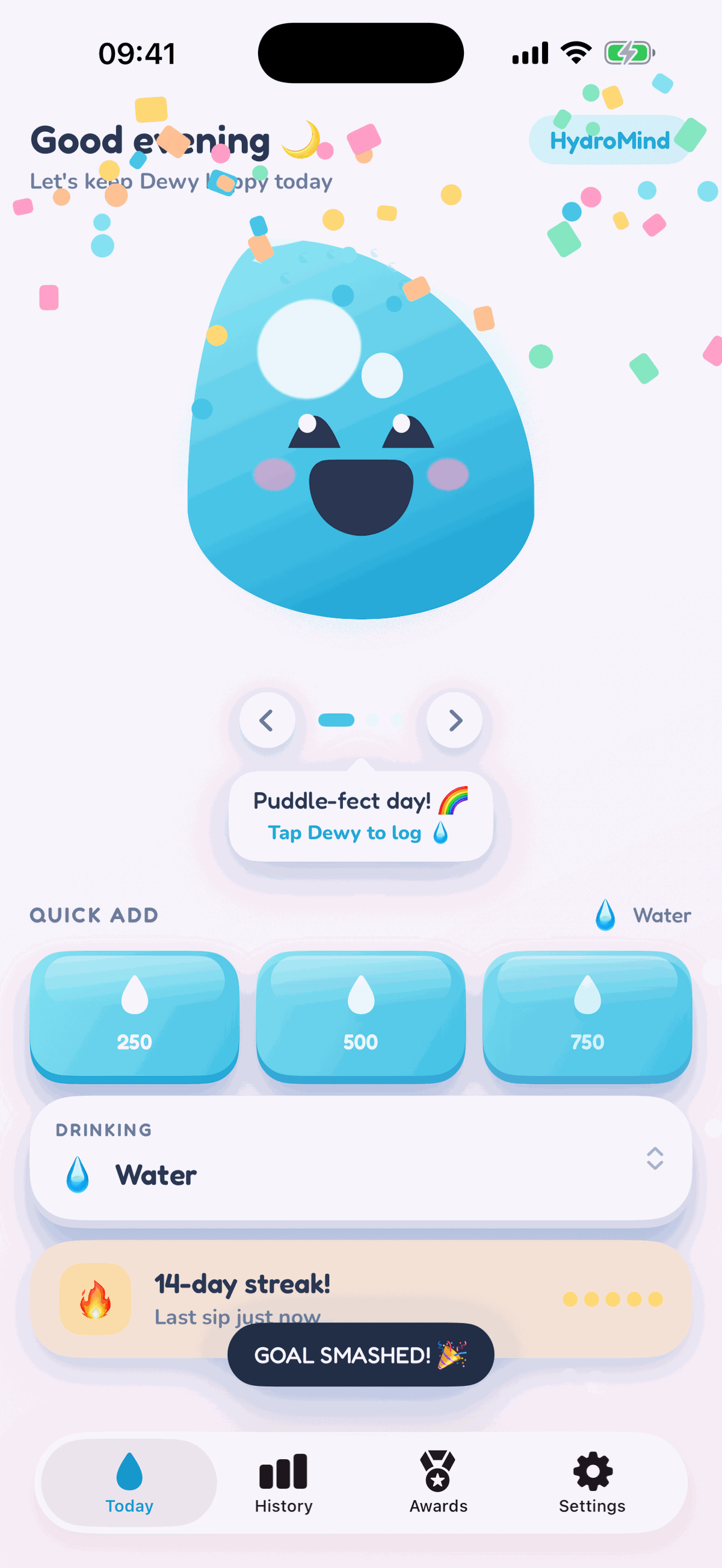This screenshot has height=1568, width=722.
Task: Quick add 250 of water
Action: (135, 1016)
